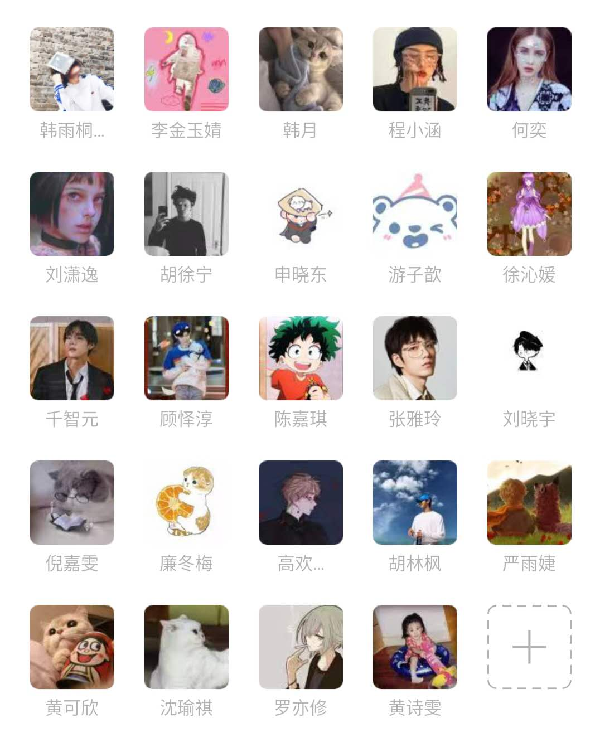Select member 张雅玲
Image resolution: width=600 pixels, height=747 pixels.
415,358
